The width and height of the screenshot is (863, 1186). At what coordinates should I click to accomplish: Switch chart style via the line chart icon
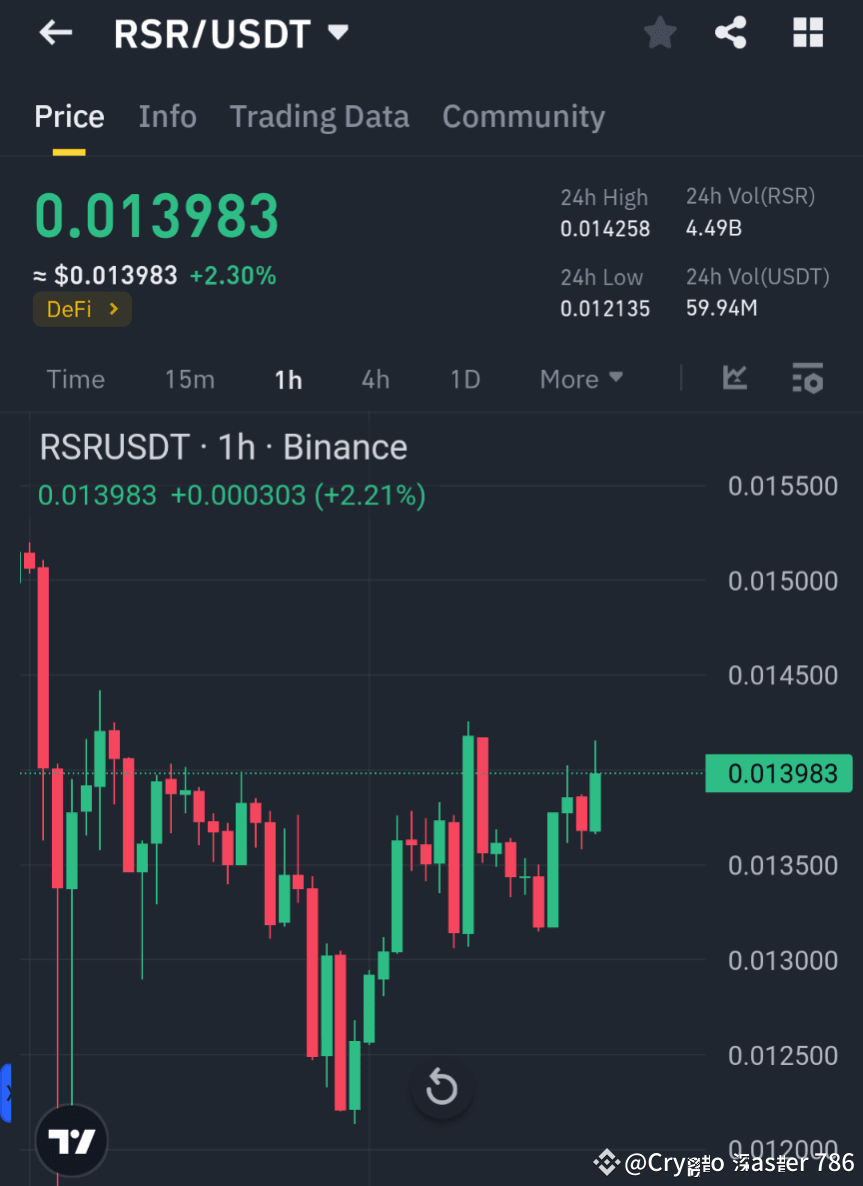point(735,378)
